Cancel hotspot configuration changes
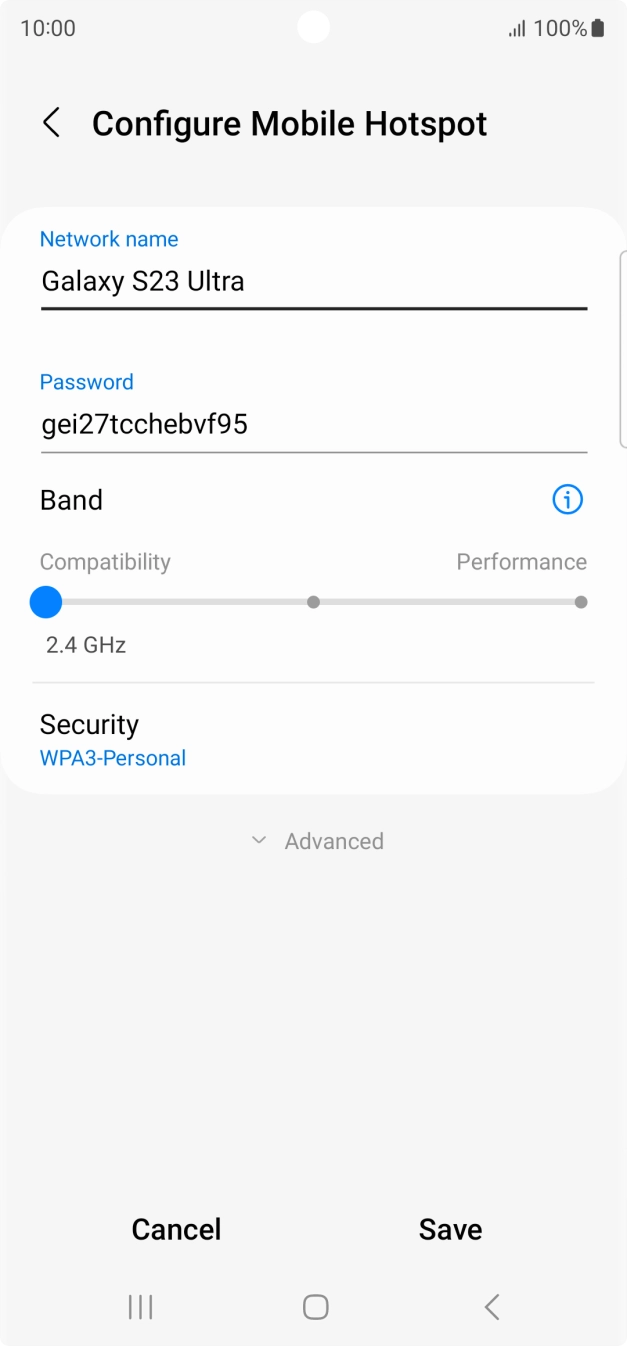Image resolution: width=627 pixels, height=1346 pixels. (176, 1229)
